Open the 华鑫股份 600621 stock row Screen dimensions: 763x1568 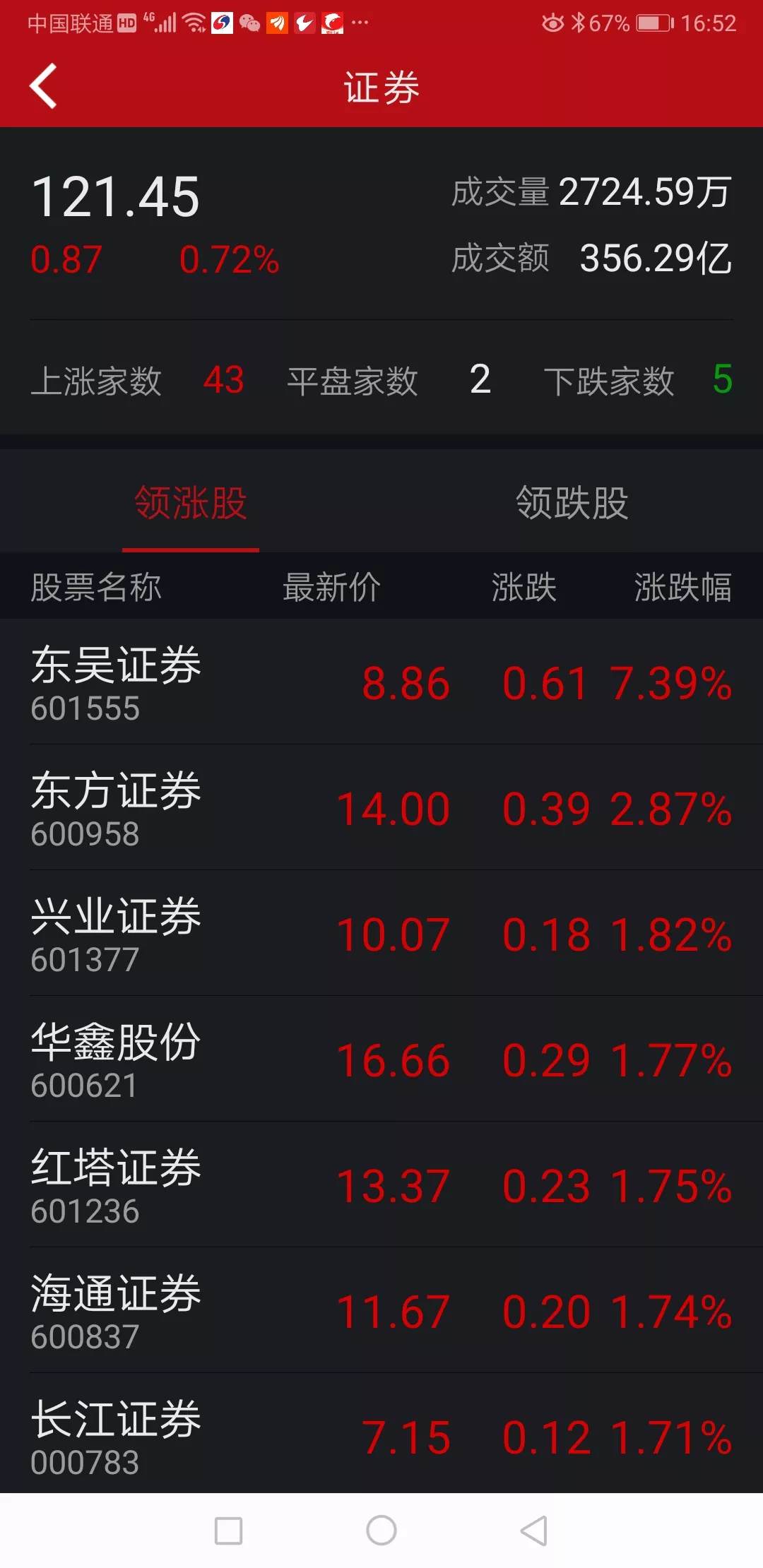point(381,1059)
